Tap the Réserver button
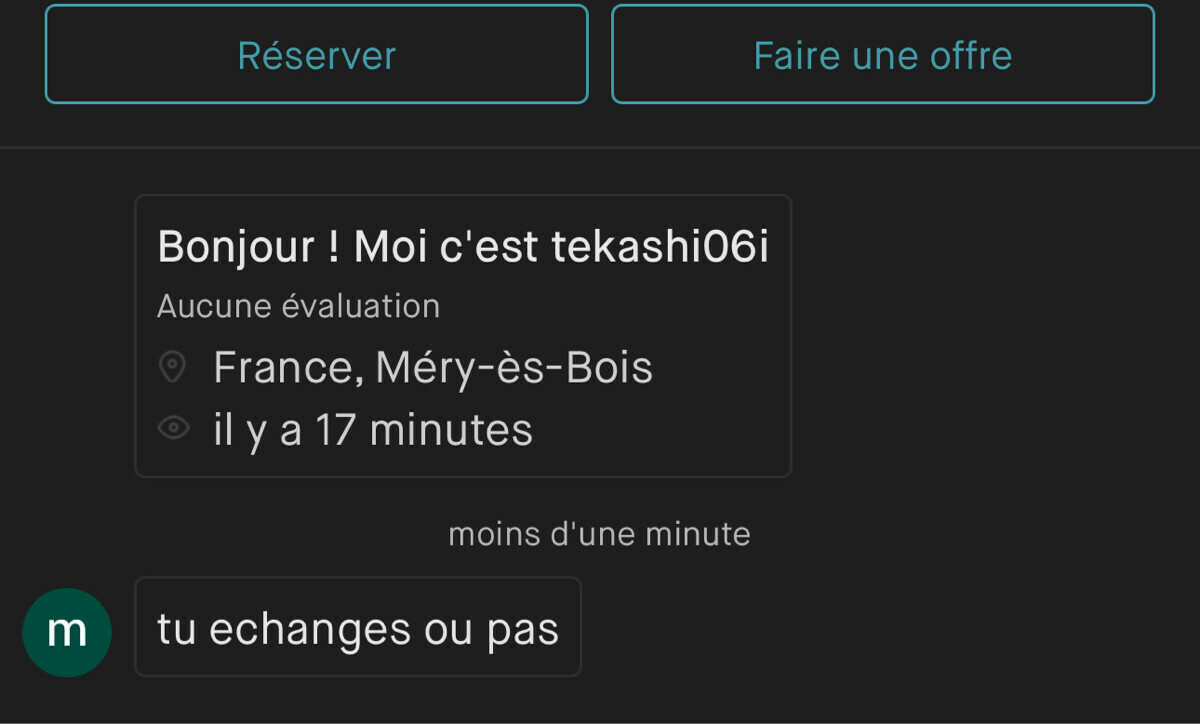 316,55
